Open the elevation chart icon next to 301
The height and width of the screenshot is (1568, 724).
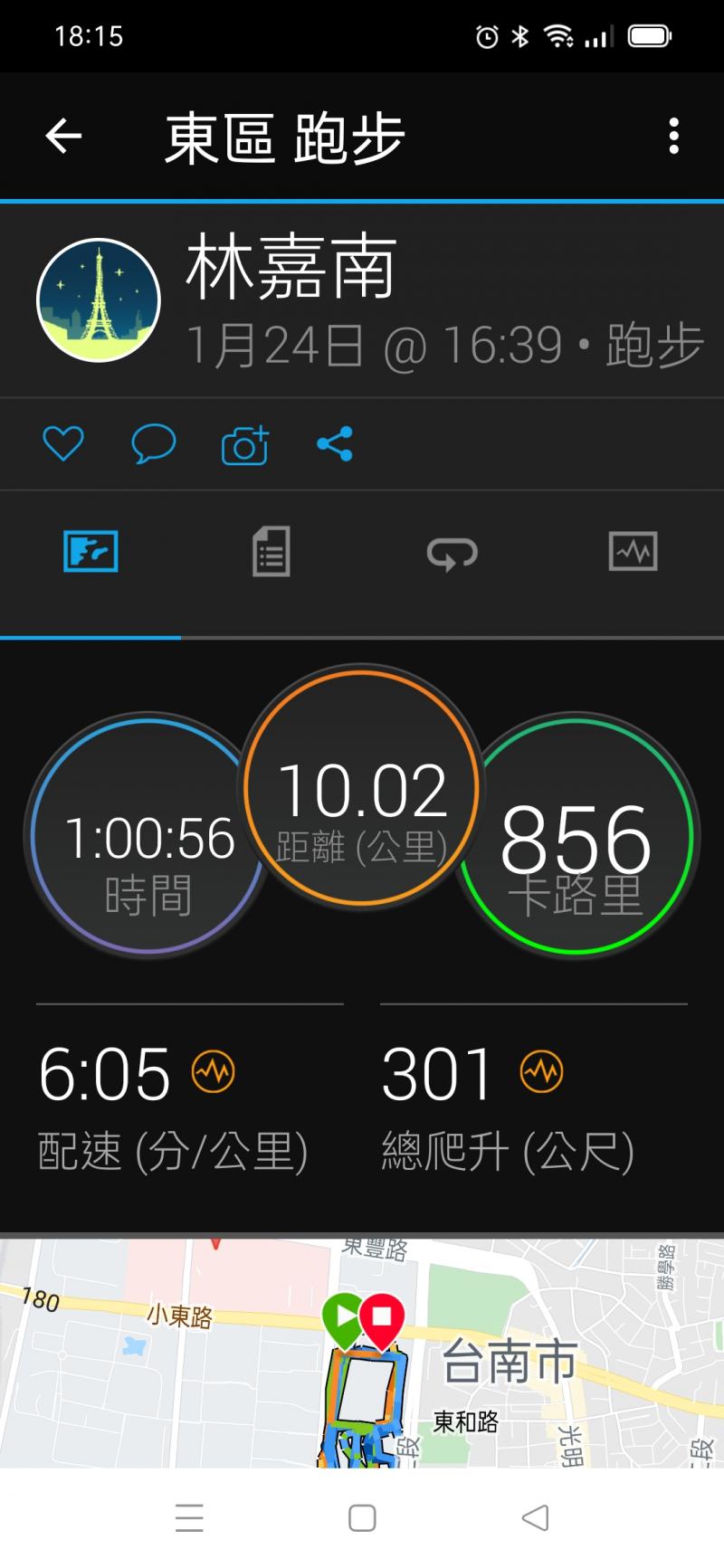541,1073
